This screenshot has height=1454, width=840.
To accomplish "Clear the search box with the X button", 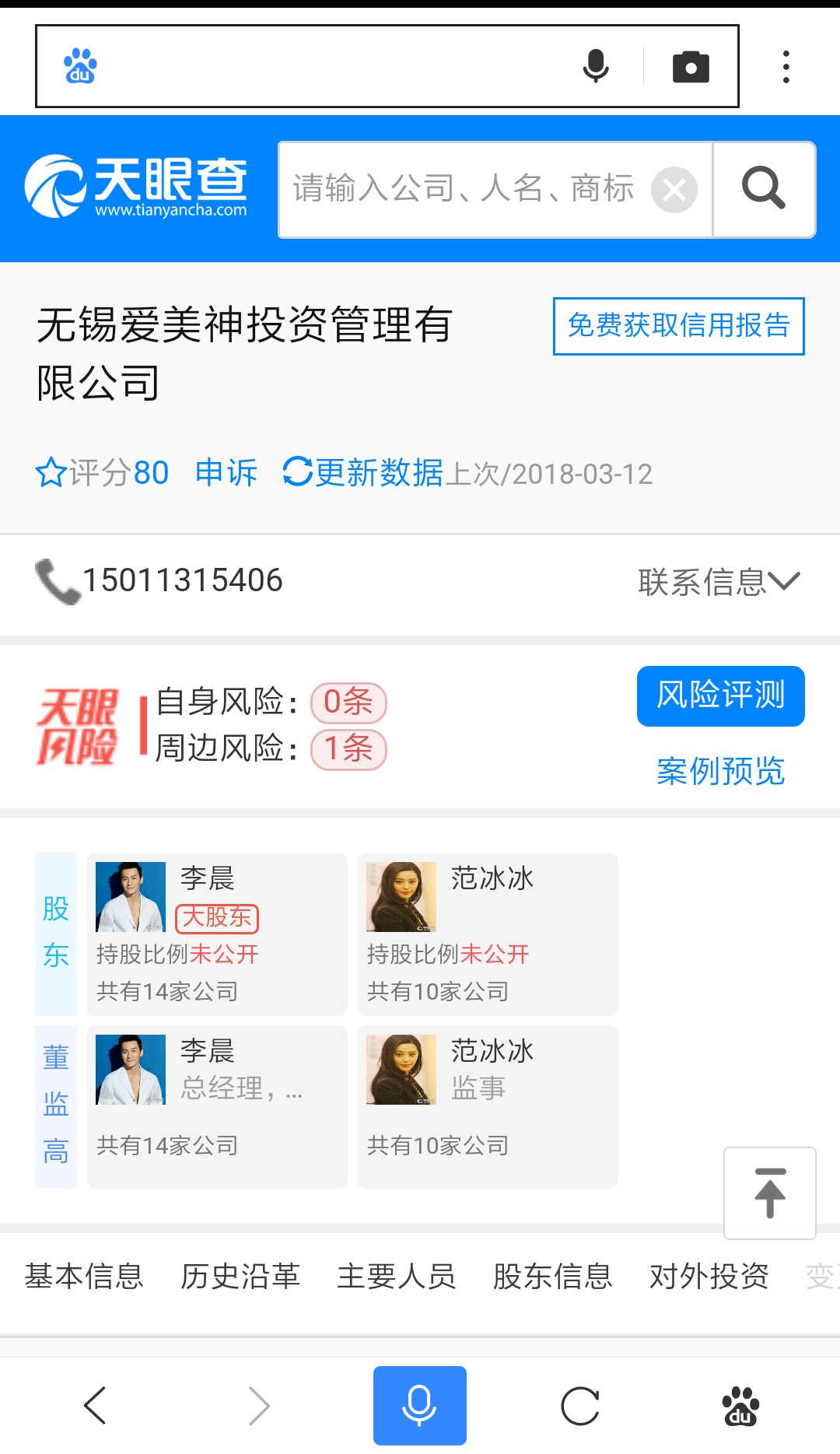I will pyautogui.click(x=674, y=188).
